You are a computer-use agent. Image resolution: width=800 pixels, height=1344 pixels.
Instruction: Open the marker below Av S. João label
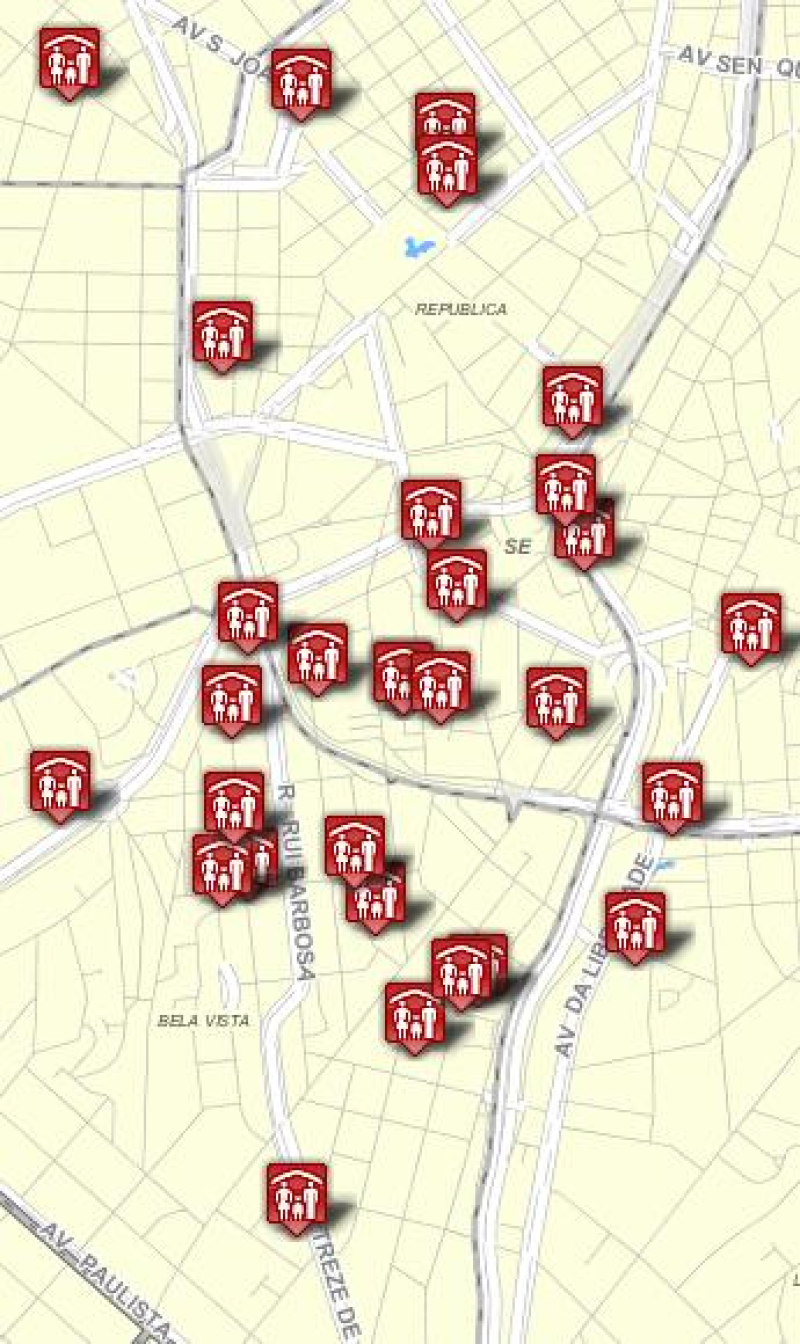pyautogui.click(x=301, y=80)
